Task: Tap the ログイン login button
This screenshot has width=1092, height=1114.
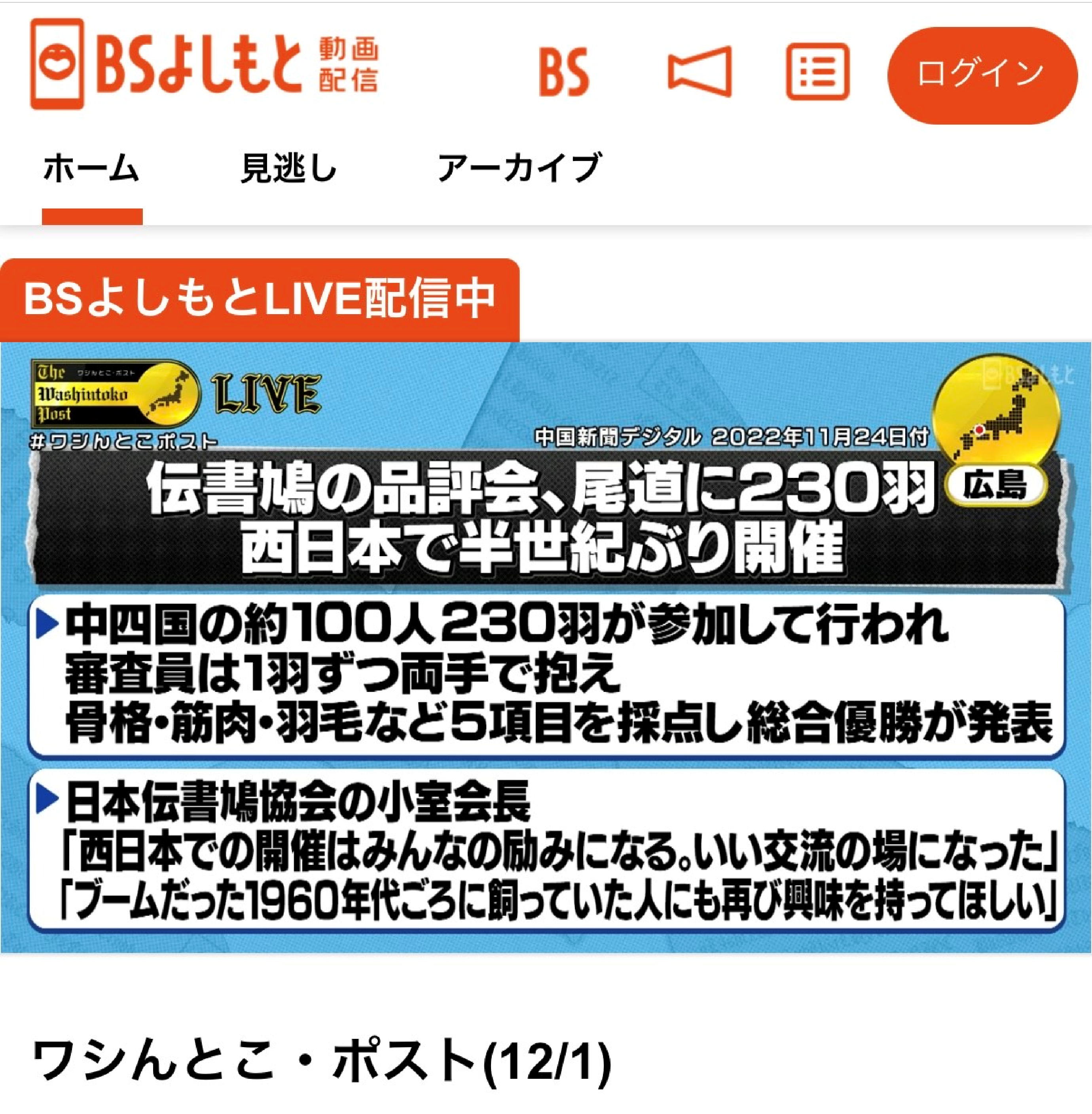Action: tap(981, 74)
